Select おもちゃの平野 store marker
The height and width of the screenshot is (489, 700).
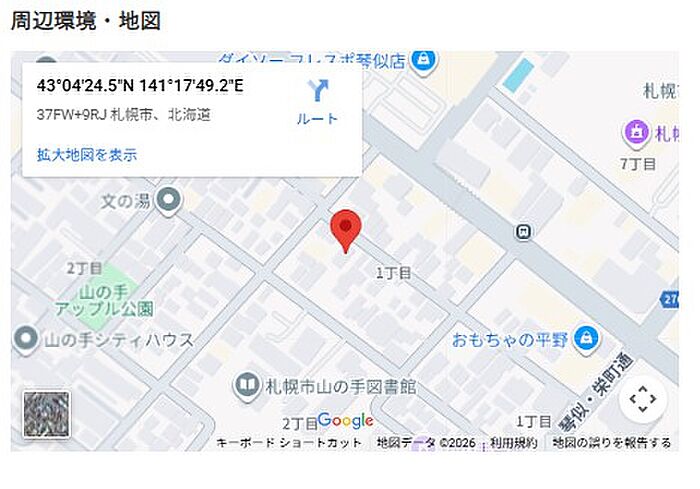pos(588,339)
